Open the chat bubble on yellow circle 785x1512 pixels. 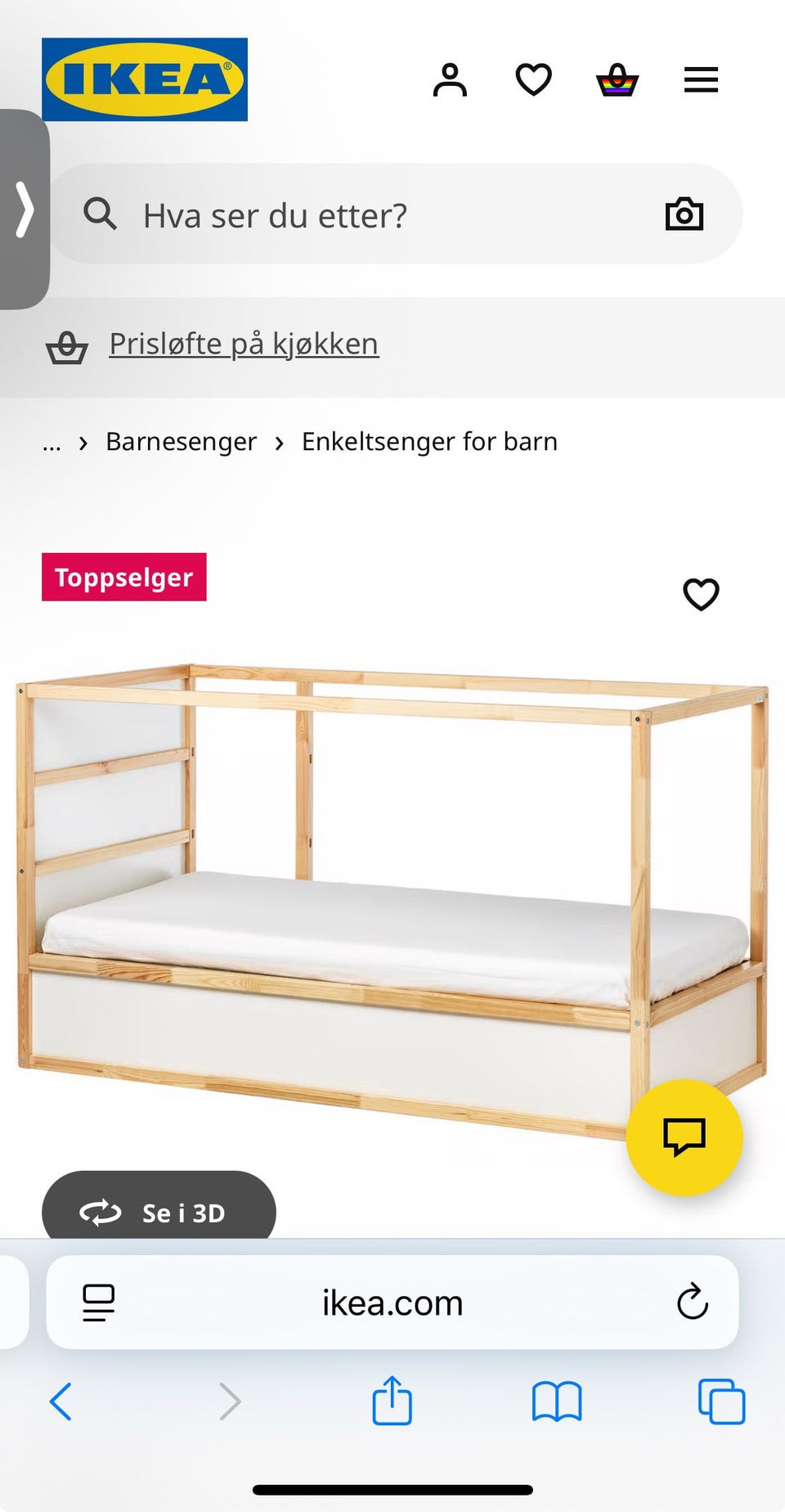684,1137
